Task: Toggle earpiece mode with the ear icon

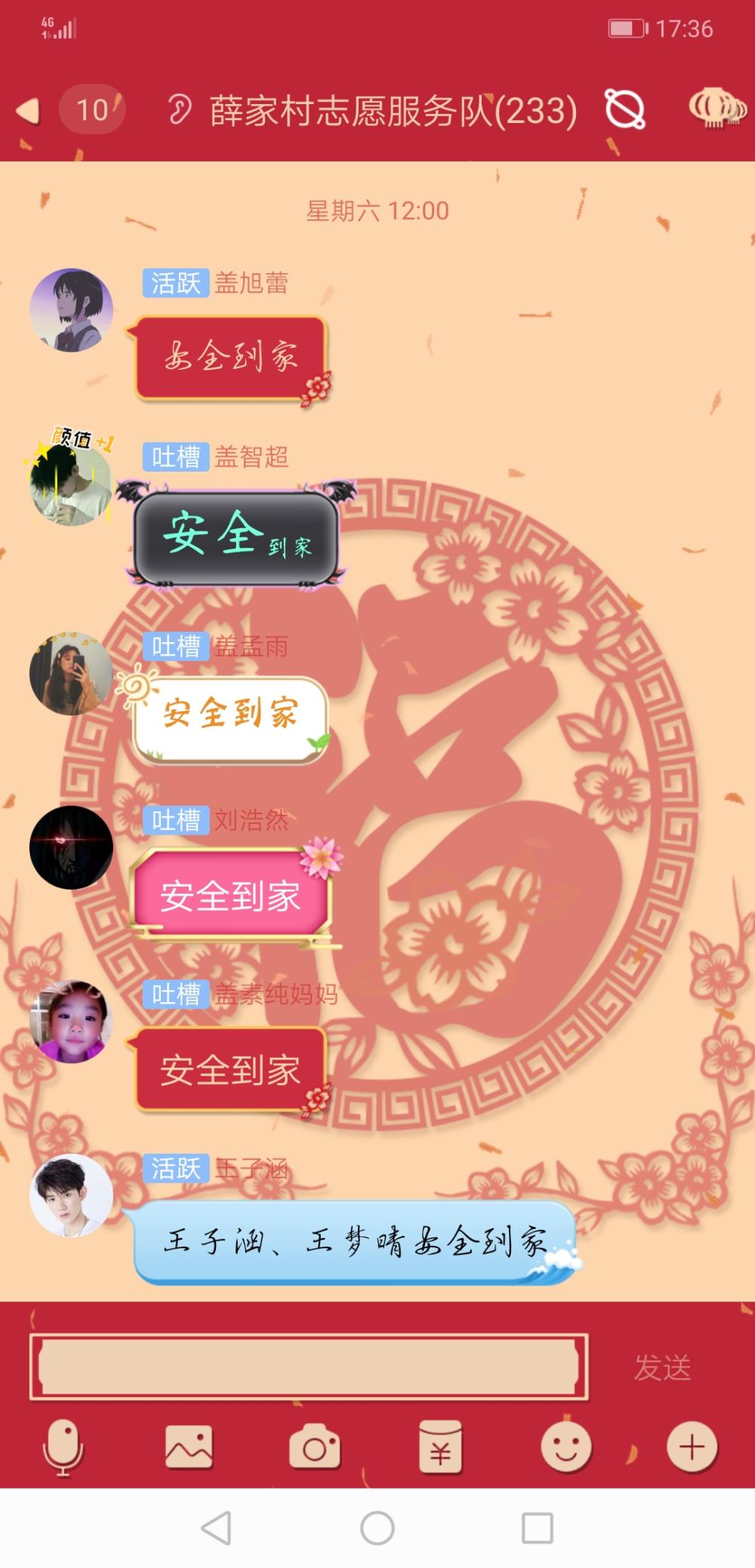Action: (x=179, y=110)
